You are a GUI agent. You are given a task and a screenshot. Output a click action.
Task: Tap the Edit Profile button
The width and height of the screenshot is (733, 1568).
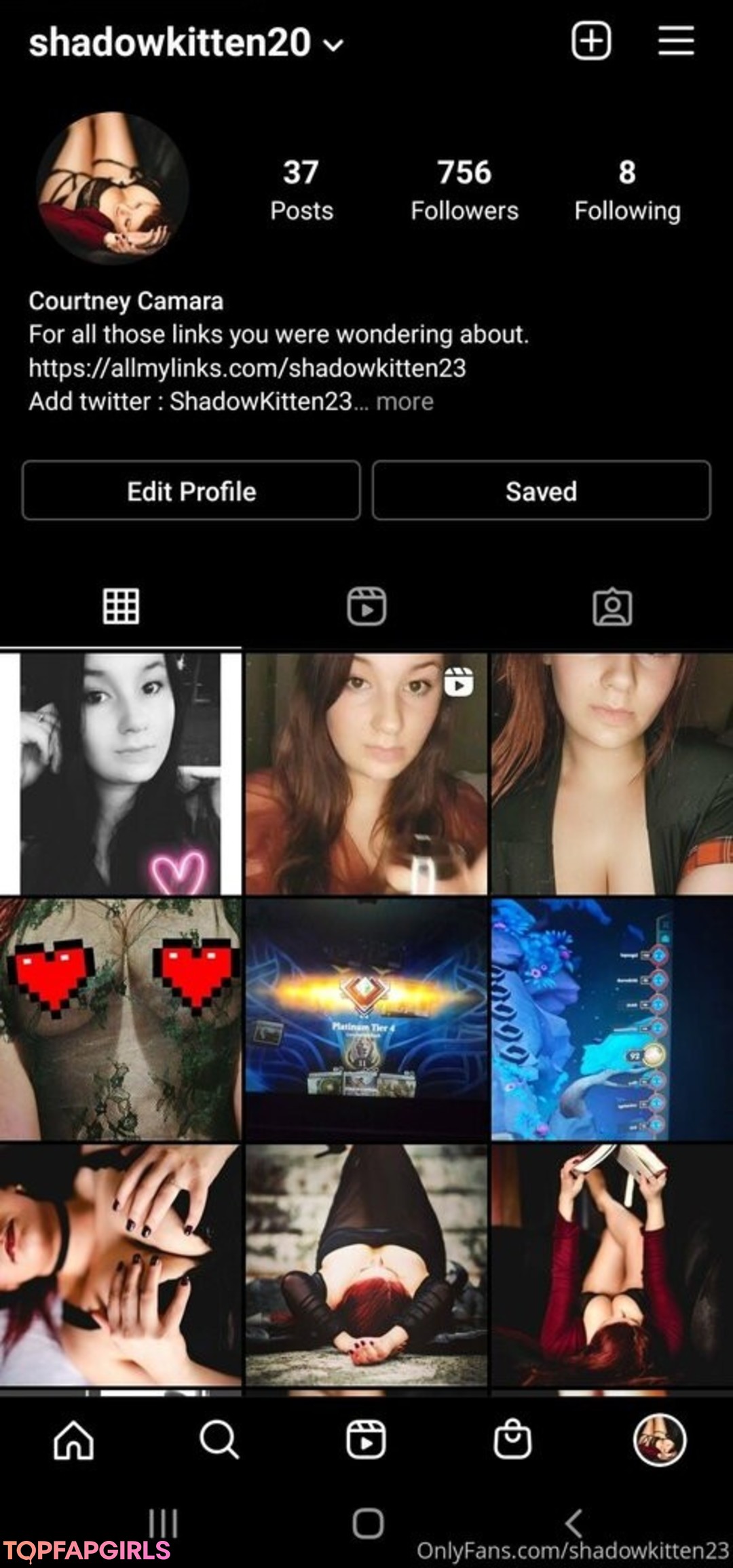coord(191,491)
